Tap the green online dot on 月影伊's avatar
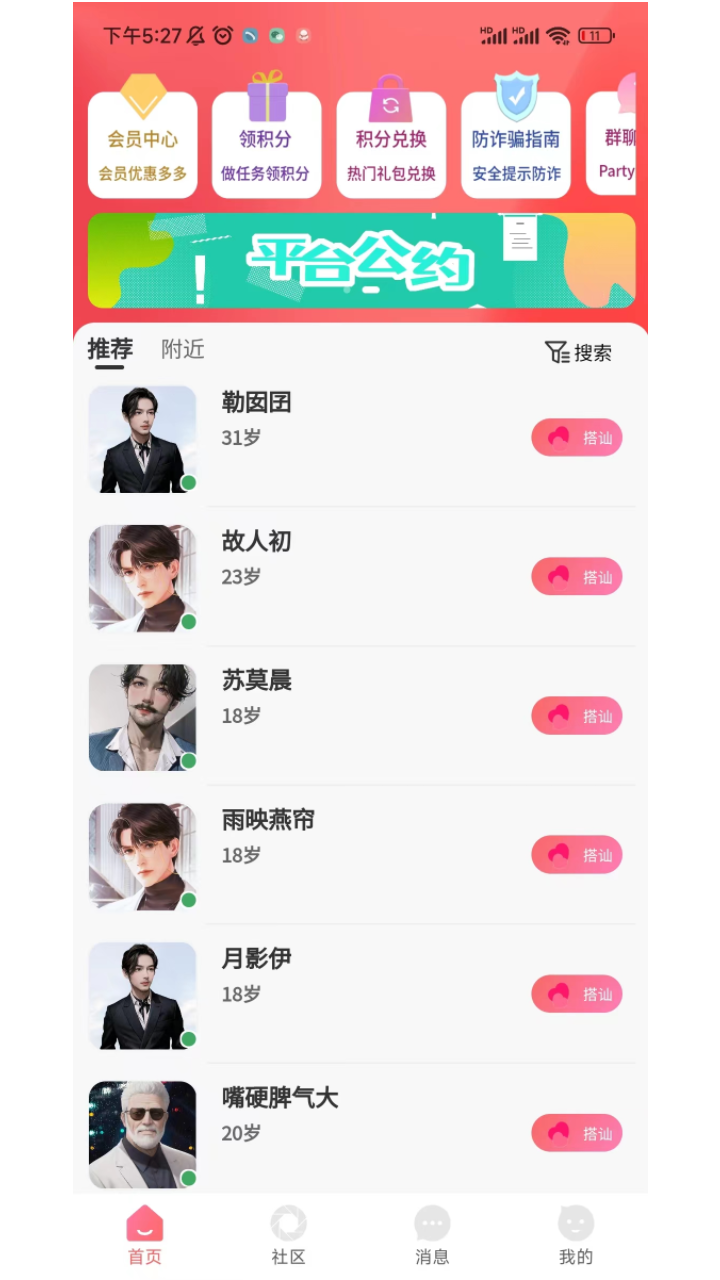Viewport: 720px width, 1280px height. (188, 1039)
